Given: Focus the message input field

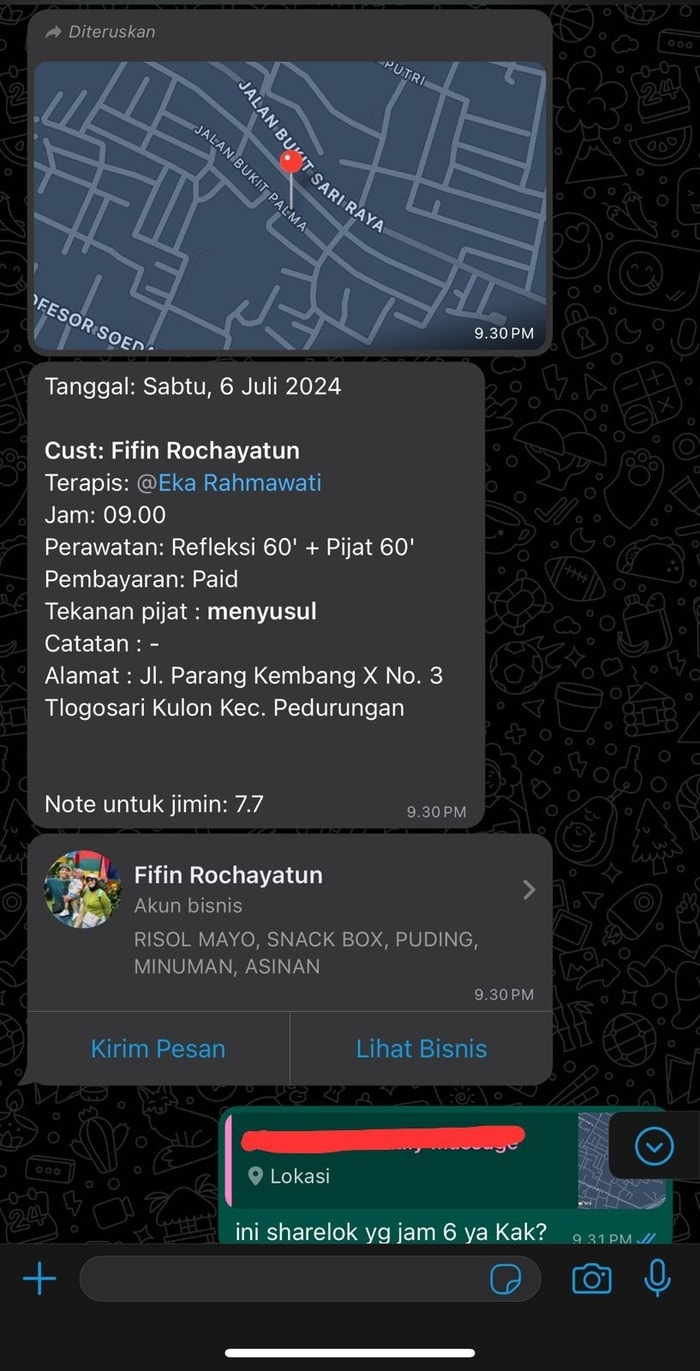Looking at the screenshot, I should click(280, 1279).
